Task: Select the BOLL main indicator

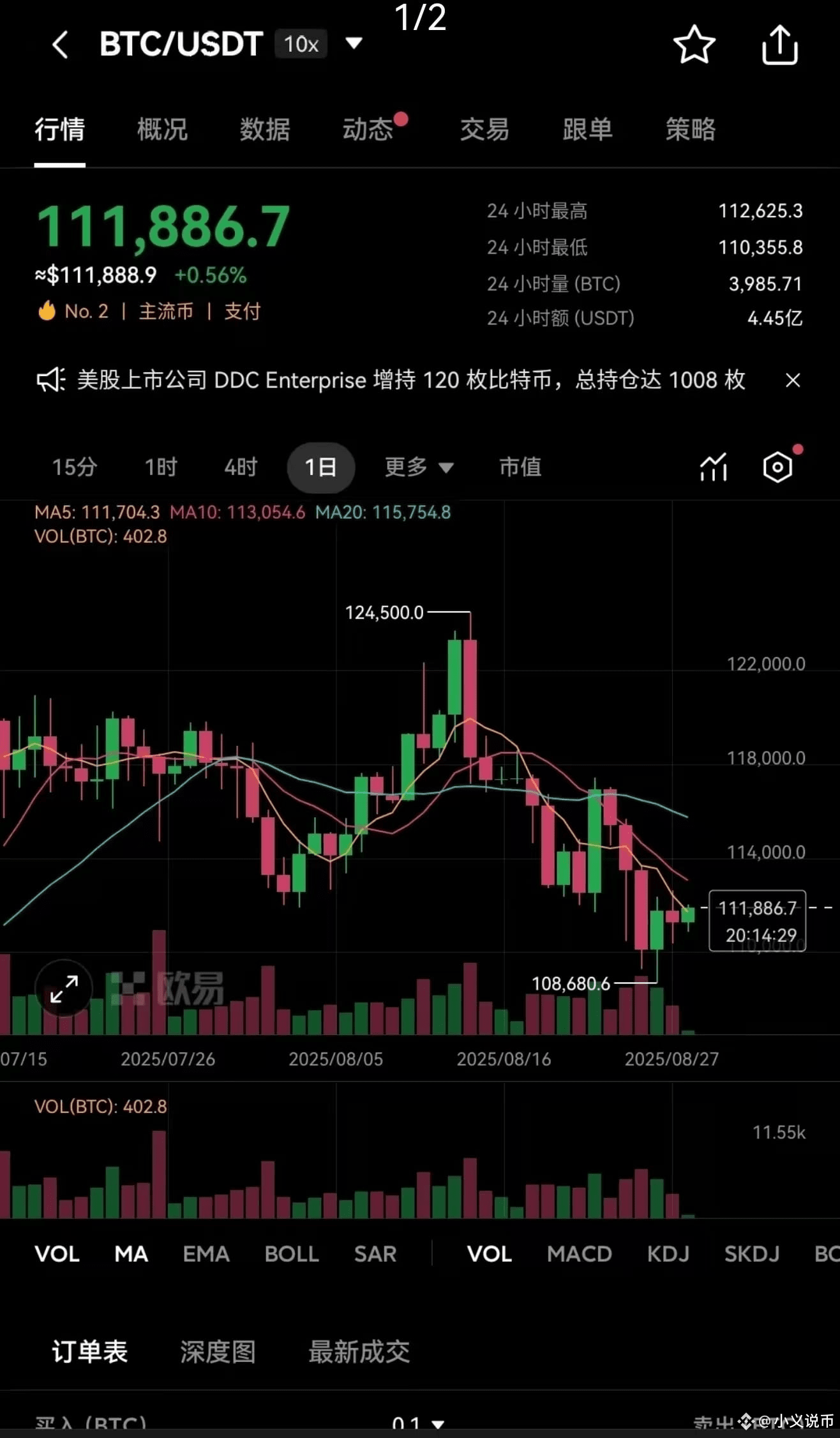Action: coord(292,1253)
